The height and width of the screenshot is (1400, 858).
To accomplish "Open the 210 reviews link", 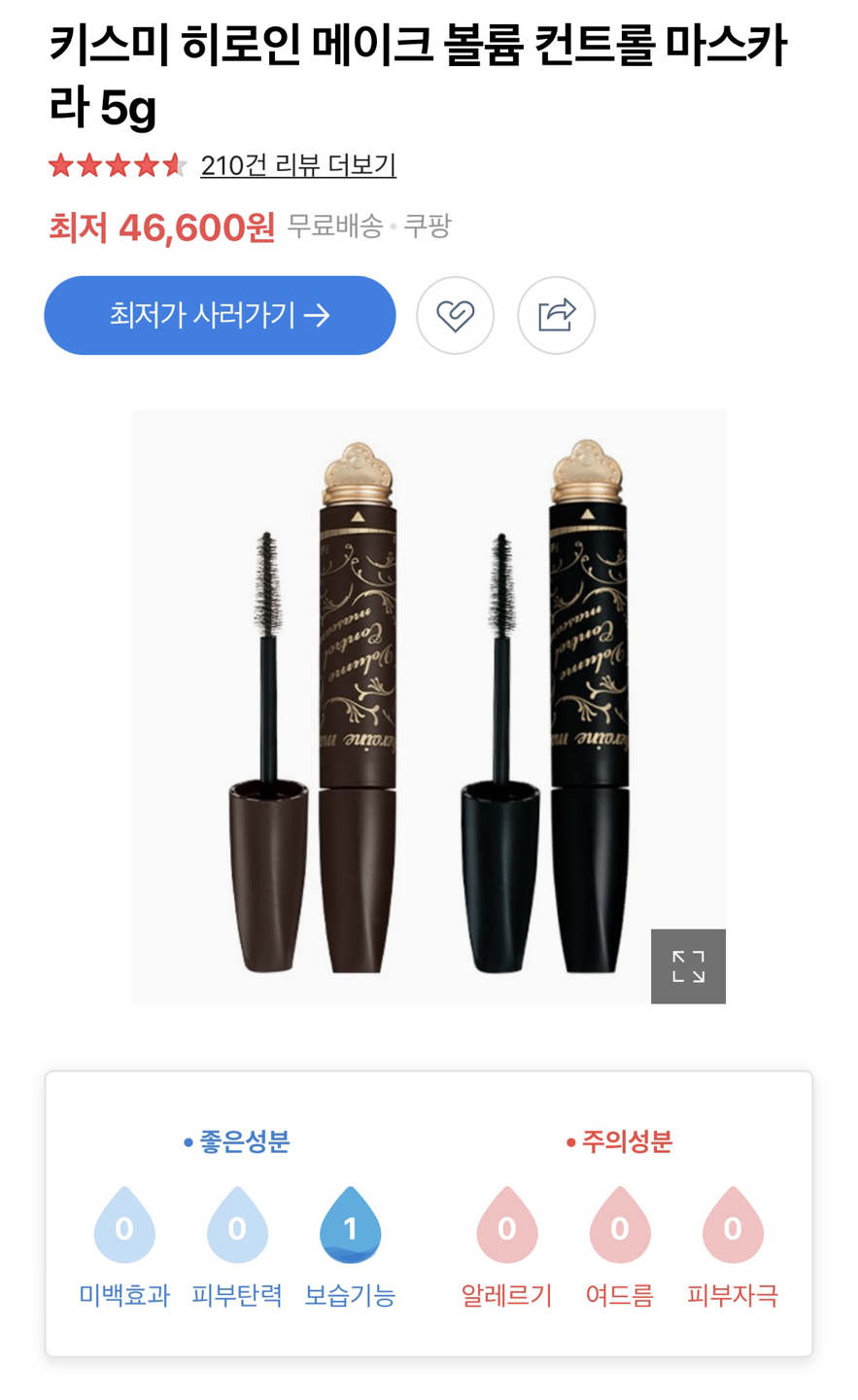I will [298, 165].
